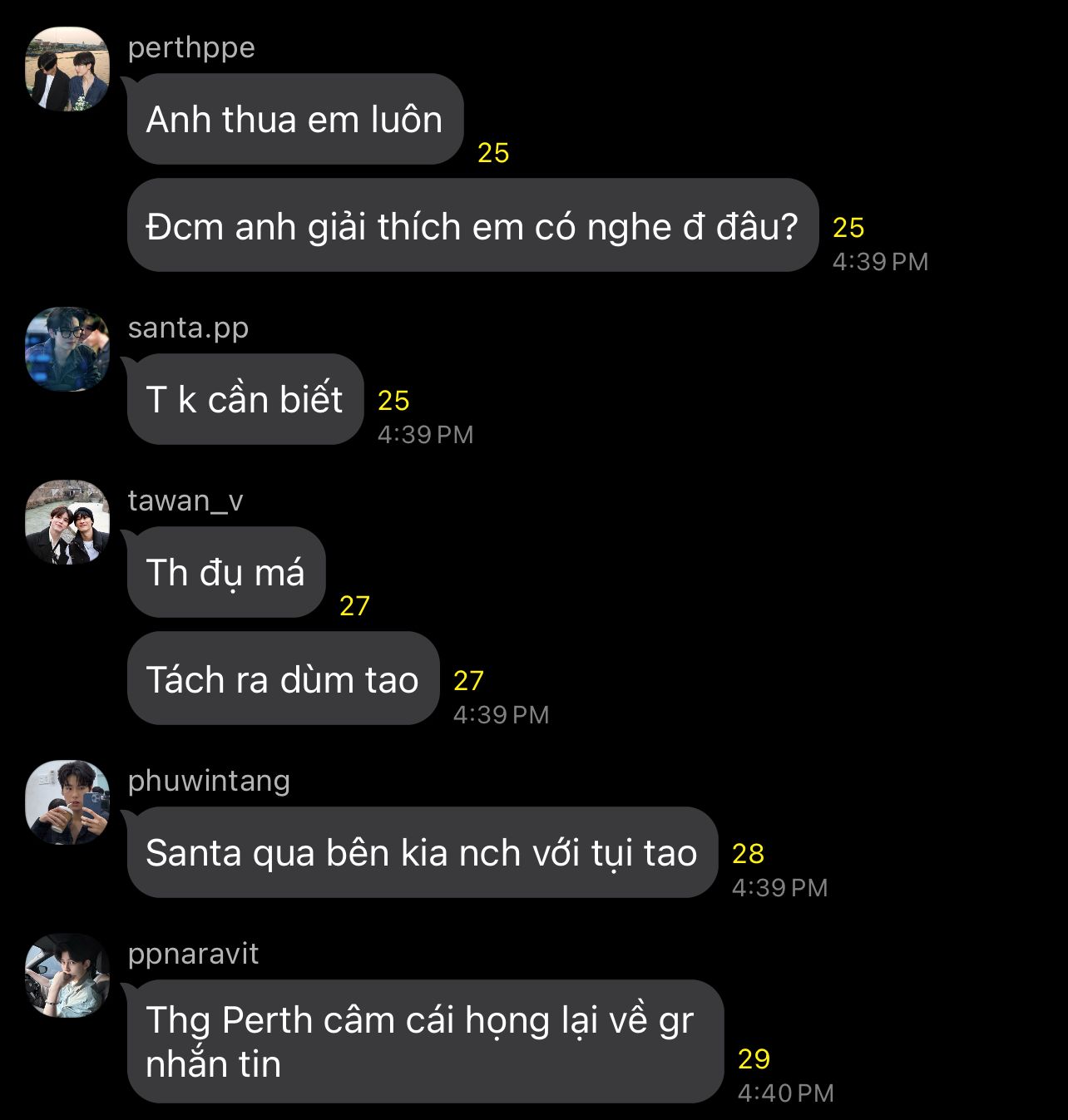This screenshot has width=1068, height=1120.
Task: View tawan_v's profile avatar
Action: [67, 522]
